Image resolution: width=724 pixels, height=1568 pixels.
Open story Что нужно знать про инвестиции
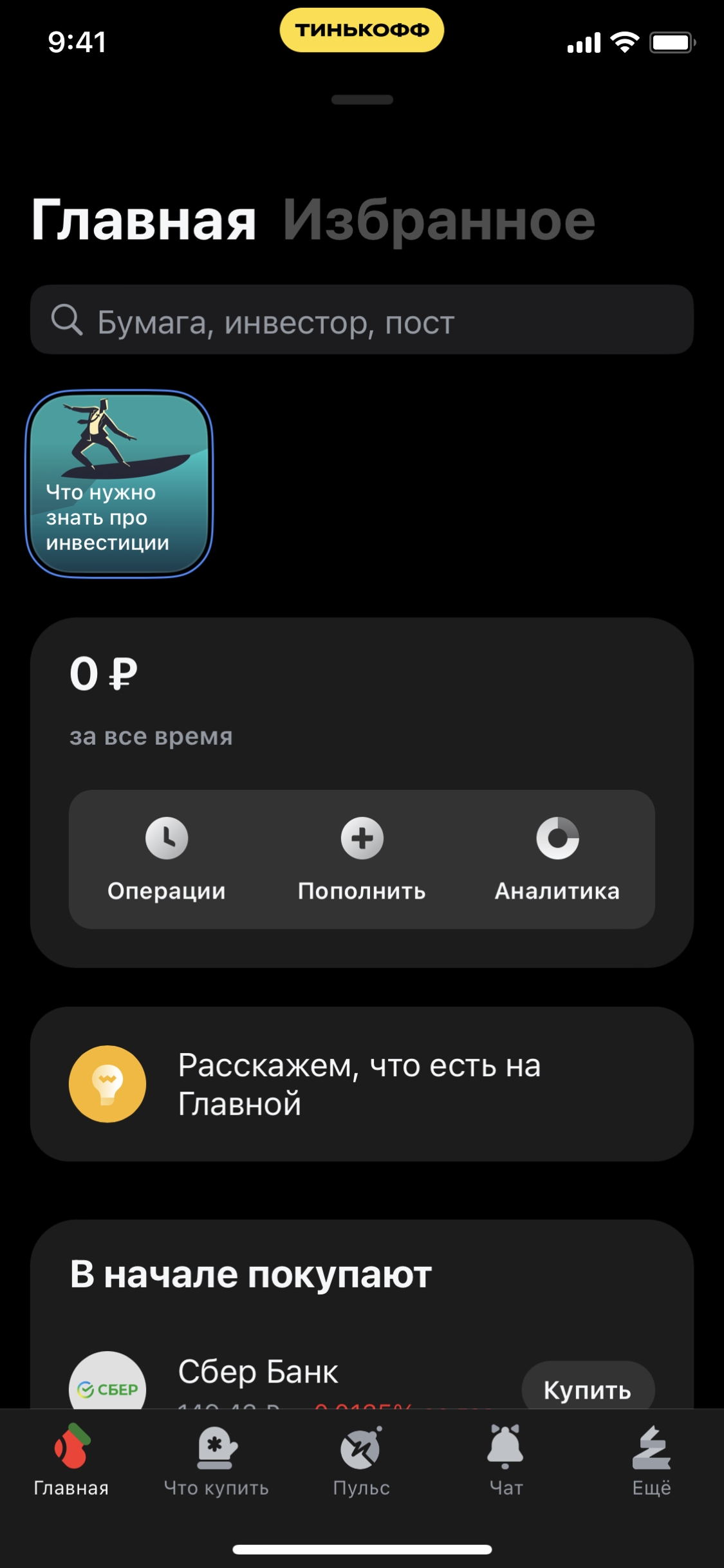pyautogui.click(x=119, y=484)
